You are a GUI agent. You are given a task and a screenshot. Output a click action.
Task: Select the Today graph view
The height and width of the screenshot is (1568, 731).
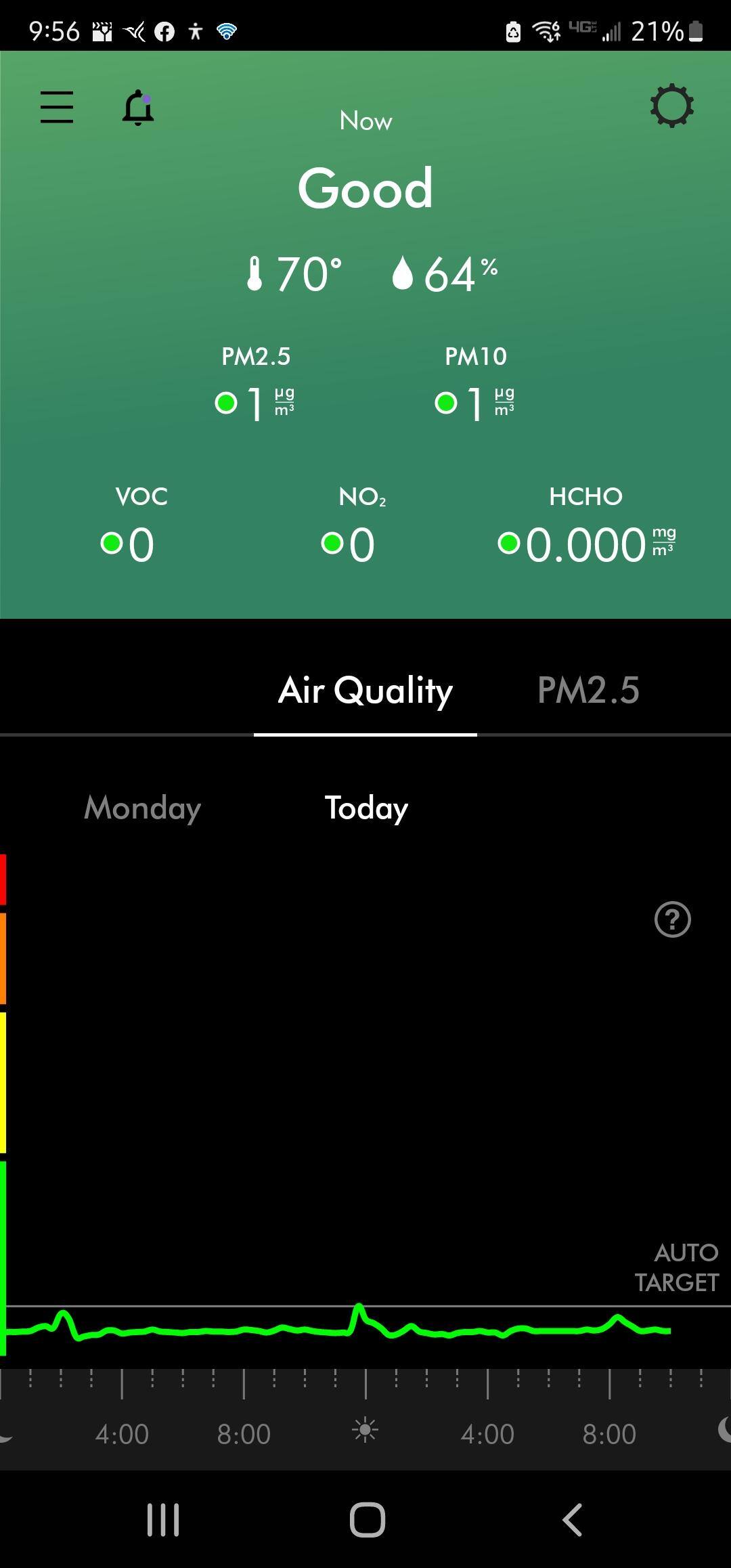point(366,808)
